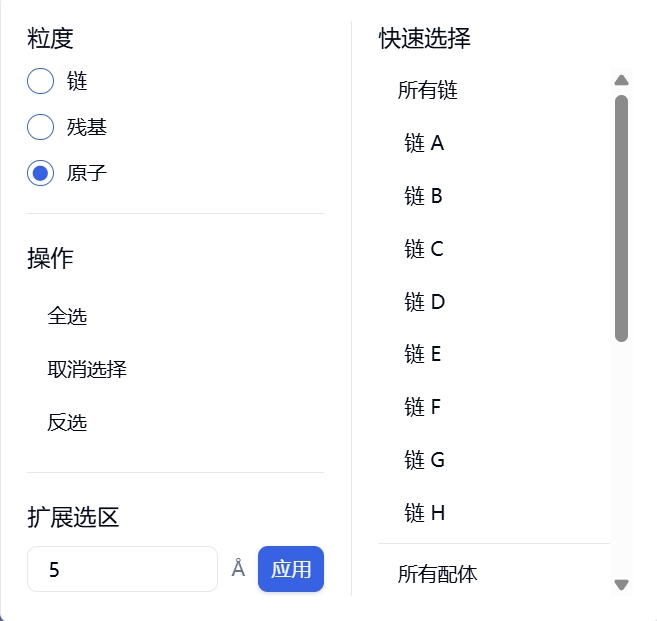Select the 链 granularity radio button
Image resolution: width=657 pixels, height=621 pixels.
(41, 81)
